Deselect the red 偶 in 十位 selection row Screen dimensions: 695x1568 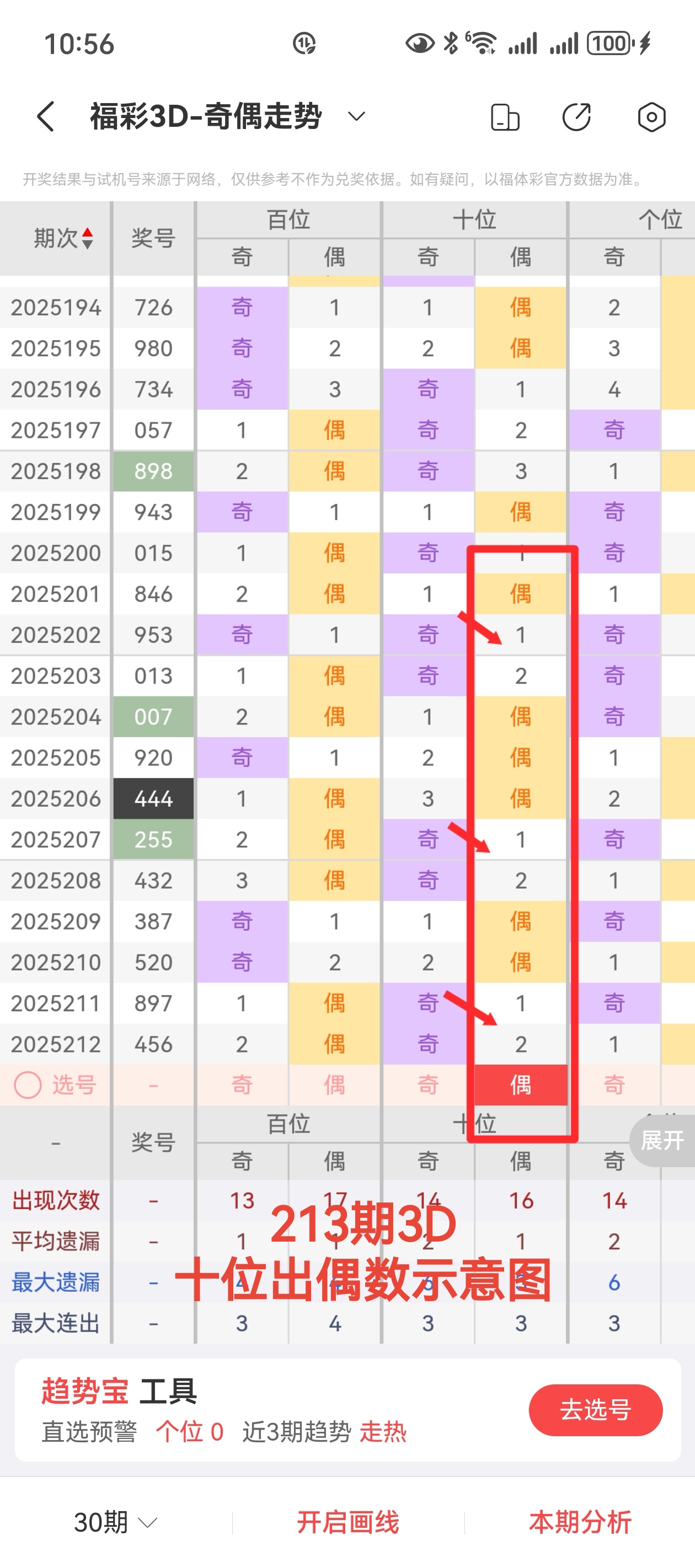(520, 1084)
